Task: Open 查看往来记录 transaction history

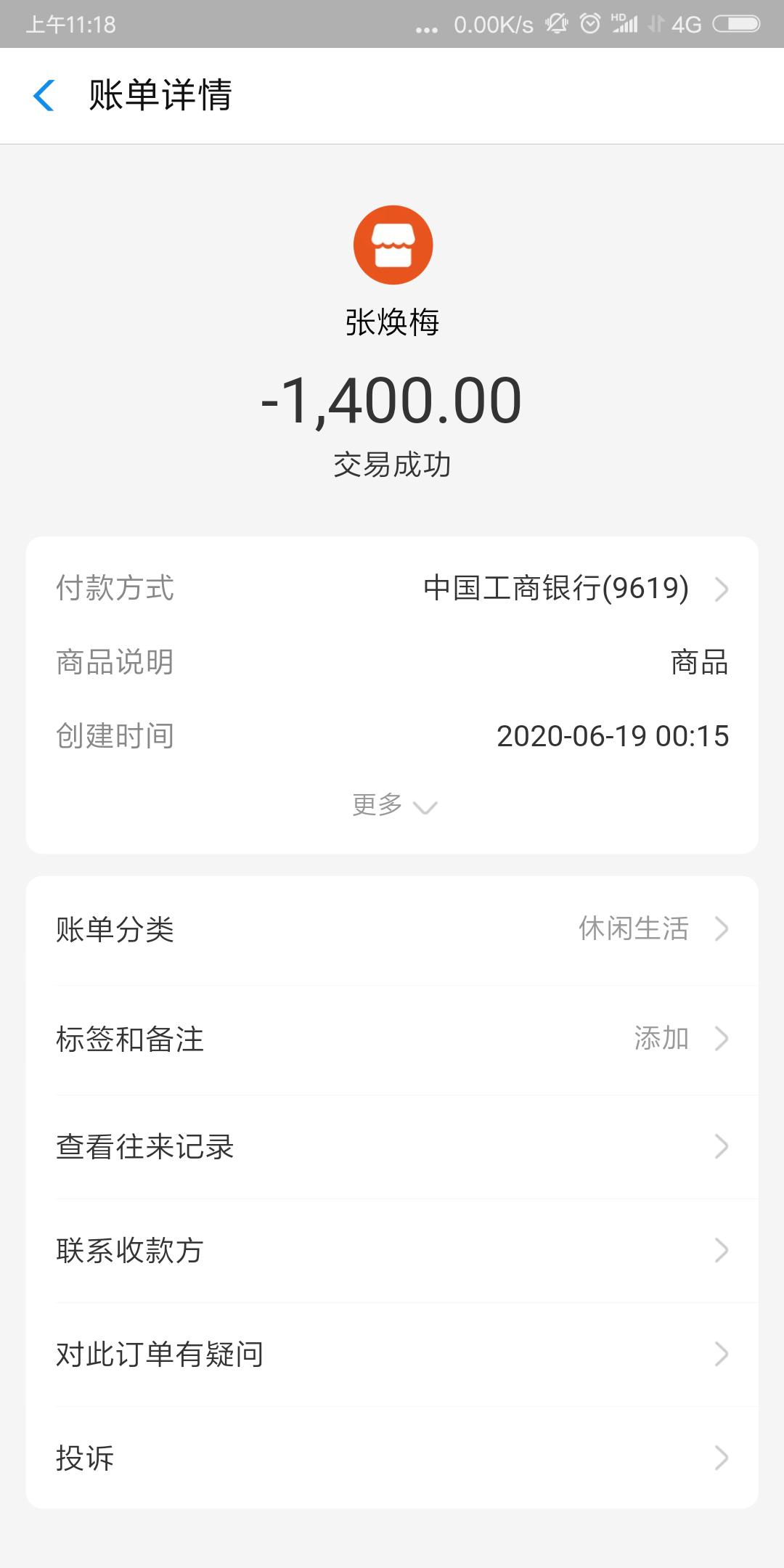Action: (x=392, y=1147)
